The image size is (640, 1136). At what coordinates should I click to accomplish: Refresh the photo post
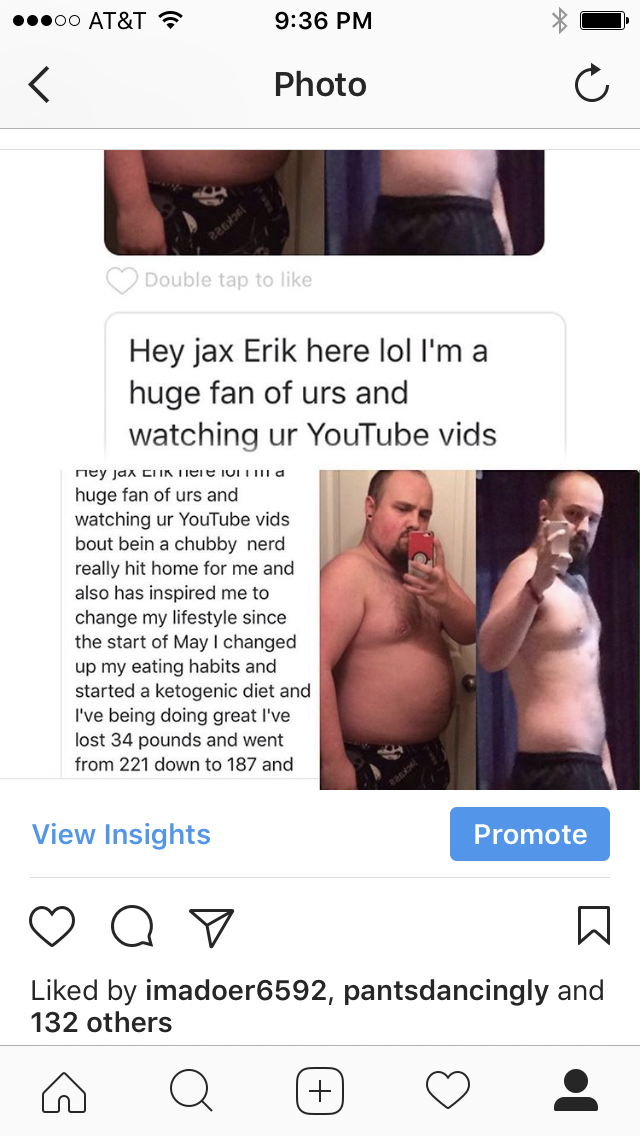(591, 85)
